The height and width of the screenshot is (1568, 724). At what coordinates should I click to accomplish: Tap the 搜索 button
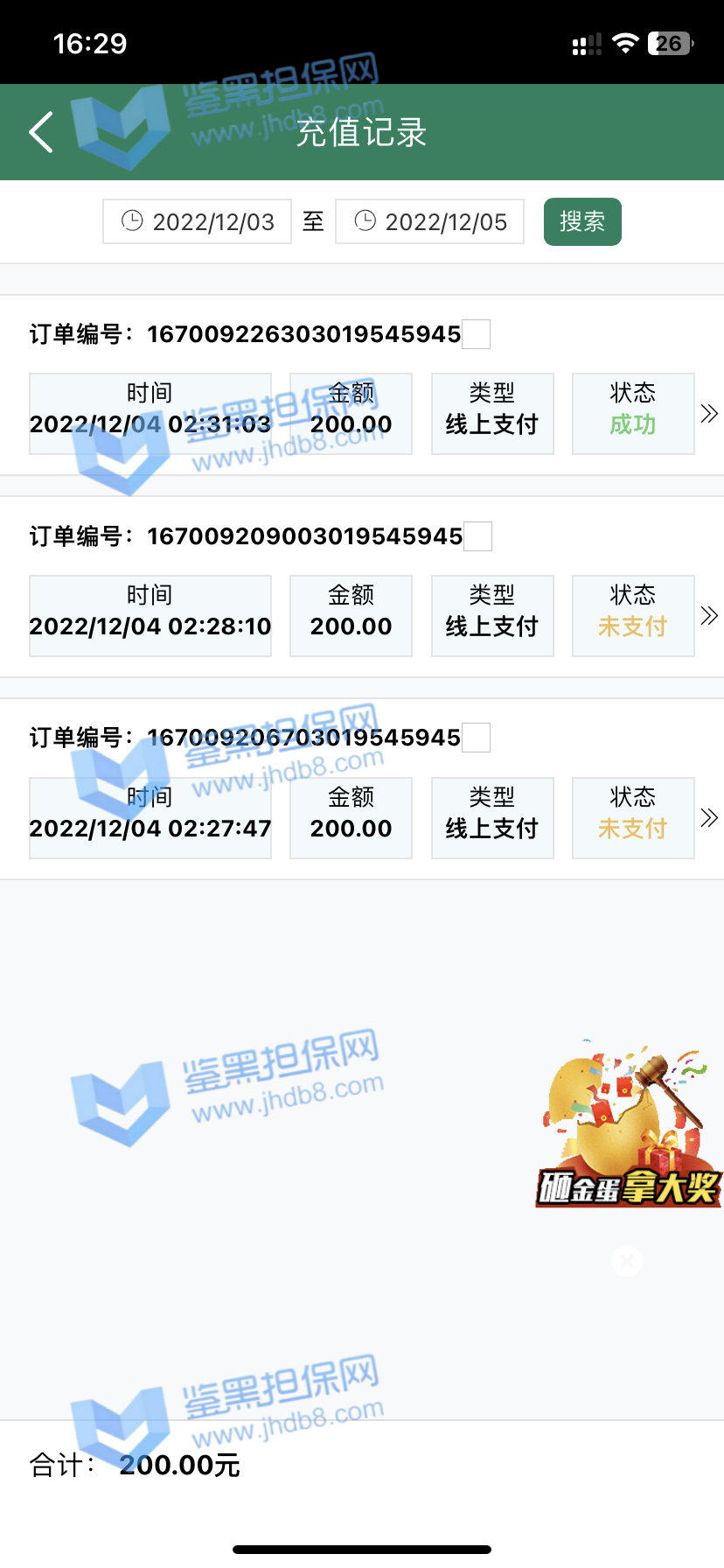[x=582, y=221]
